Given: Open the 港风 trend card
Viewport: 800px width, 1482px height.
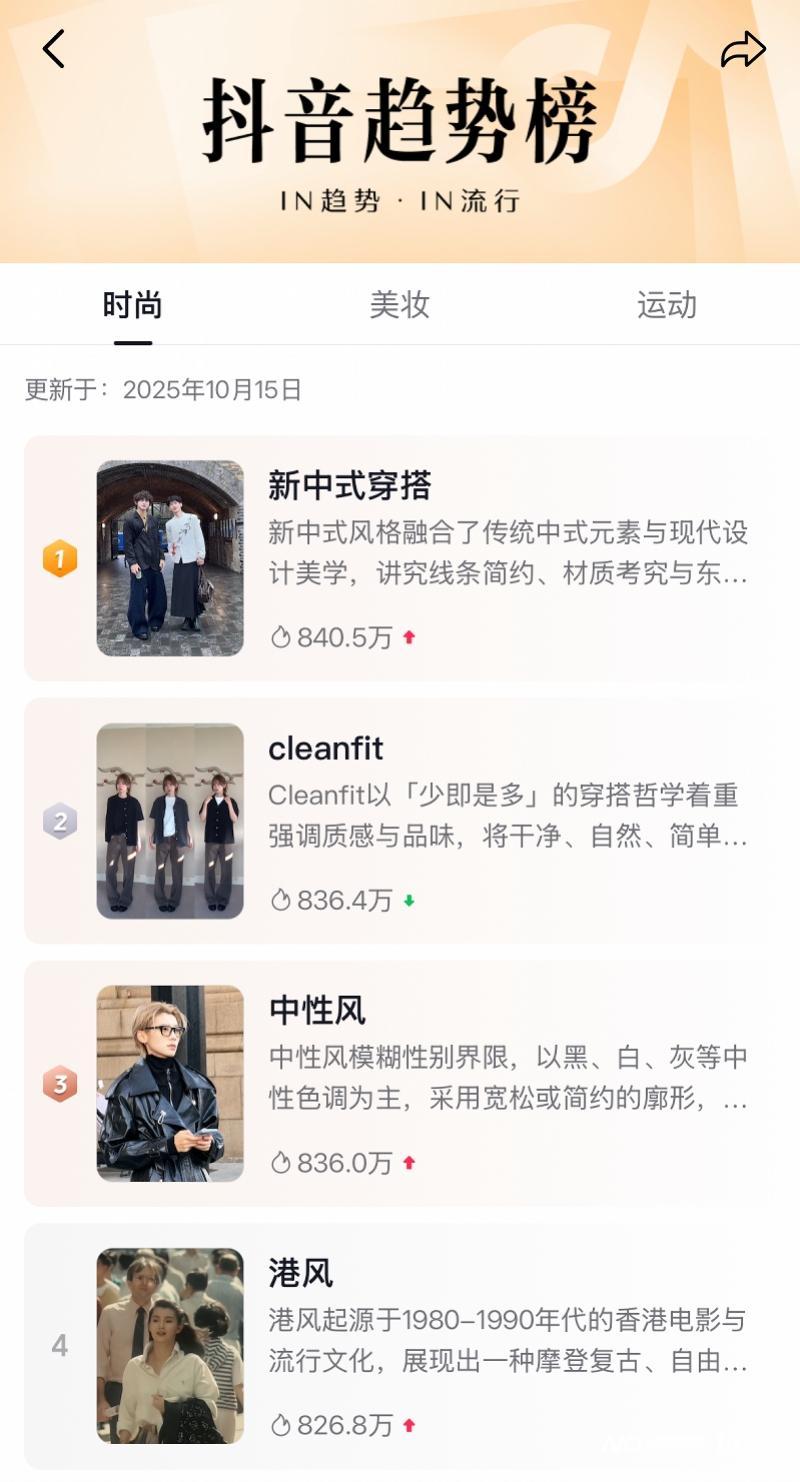Looking at the screenshot, I should [x=400, y=1345].
